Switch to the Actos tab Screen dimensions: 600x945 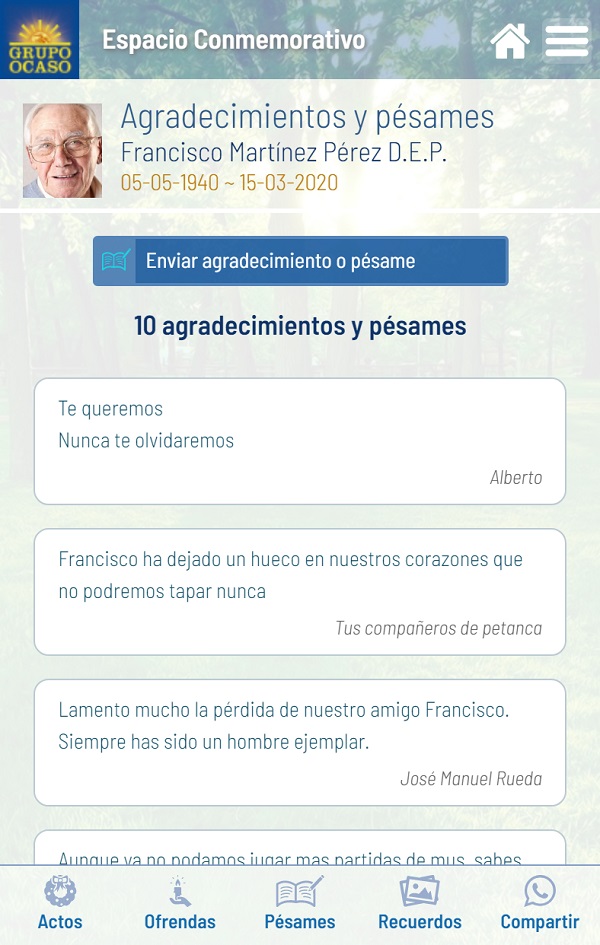click(x=60, y=904)
